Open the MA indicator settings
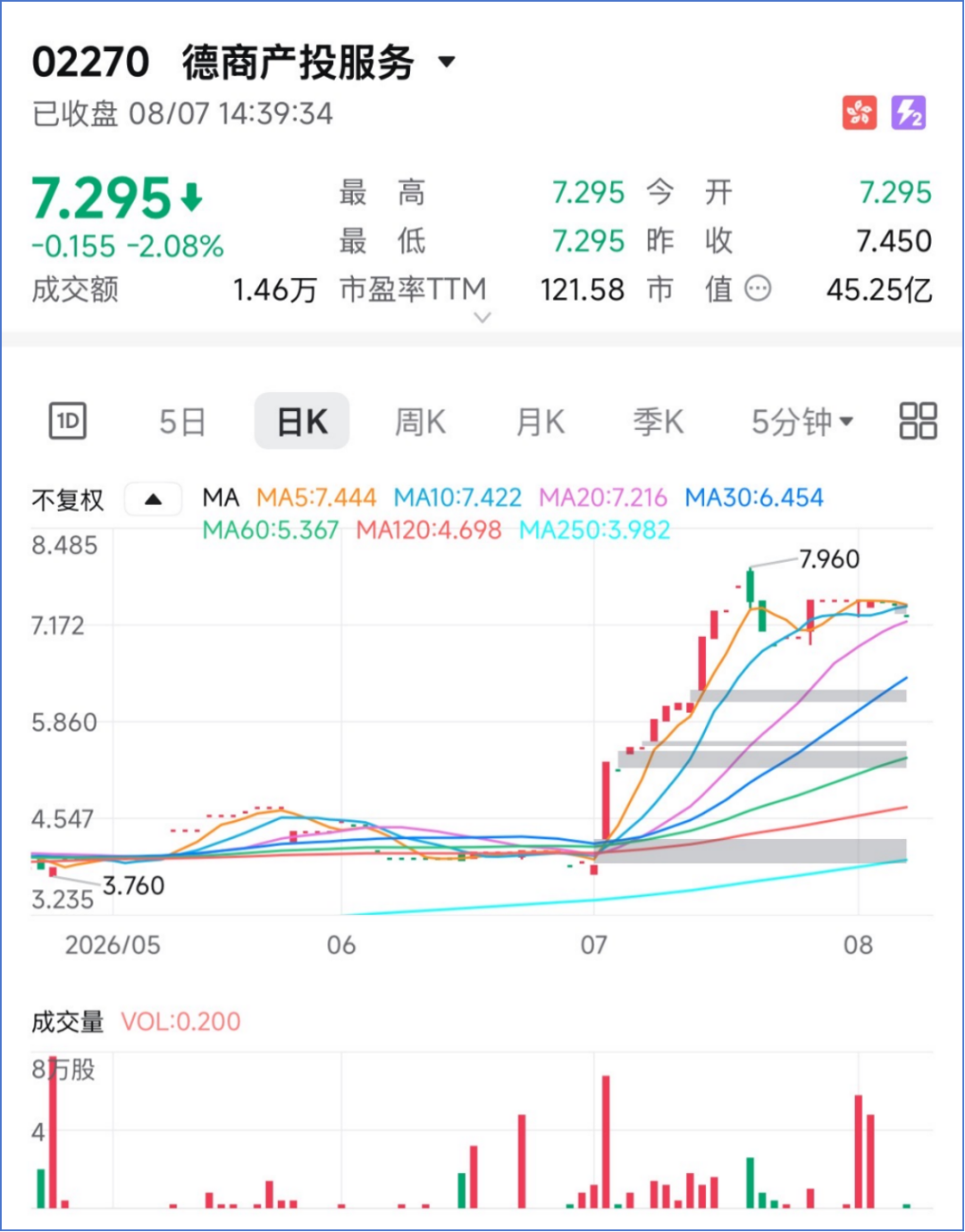This screenshot has width=965, height=1232. 221,498
